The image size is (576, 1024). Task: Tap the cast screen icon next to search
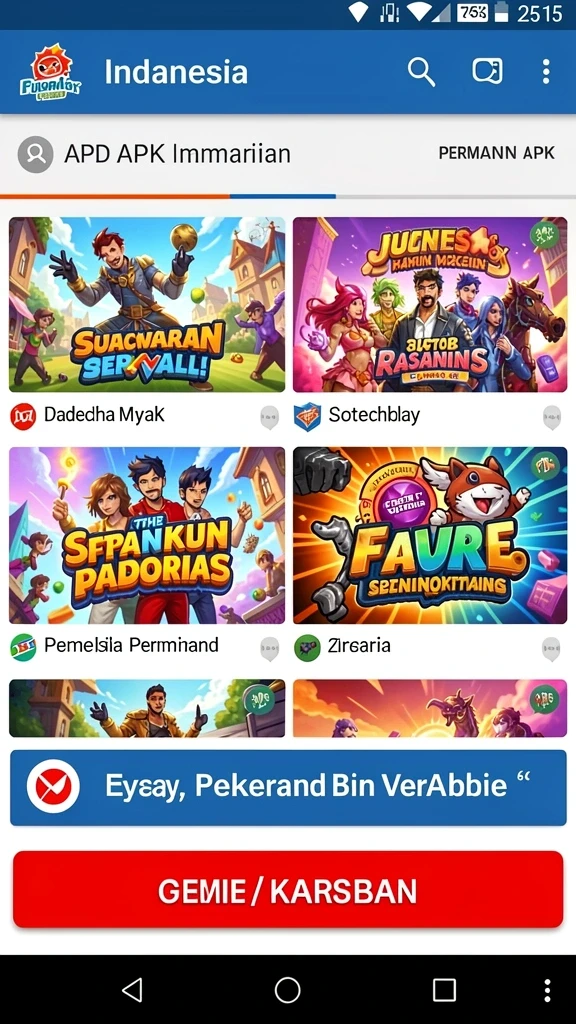(x=487, y=71)
